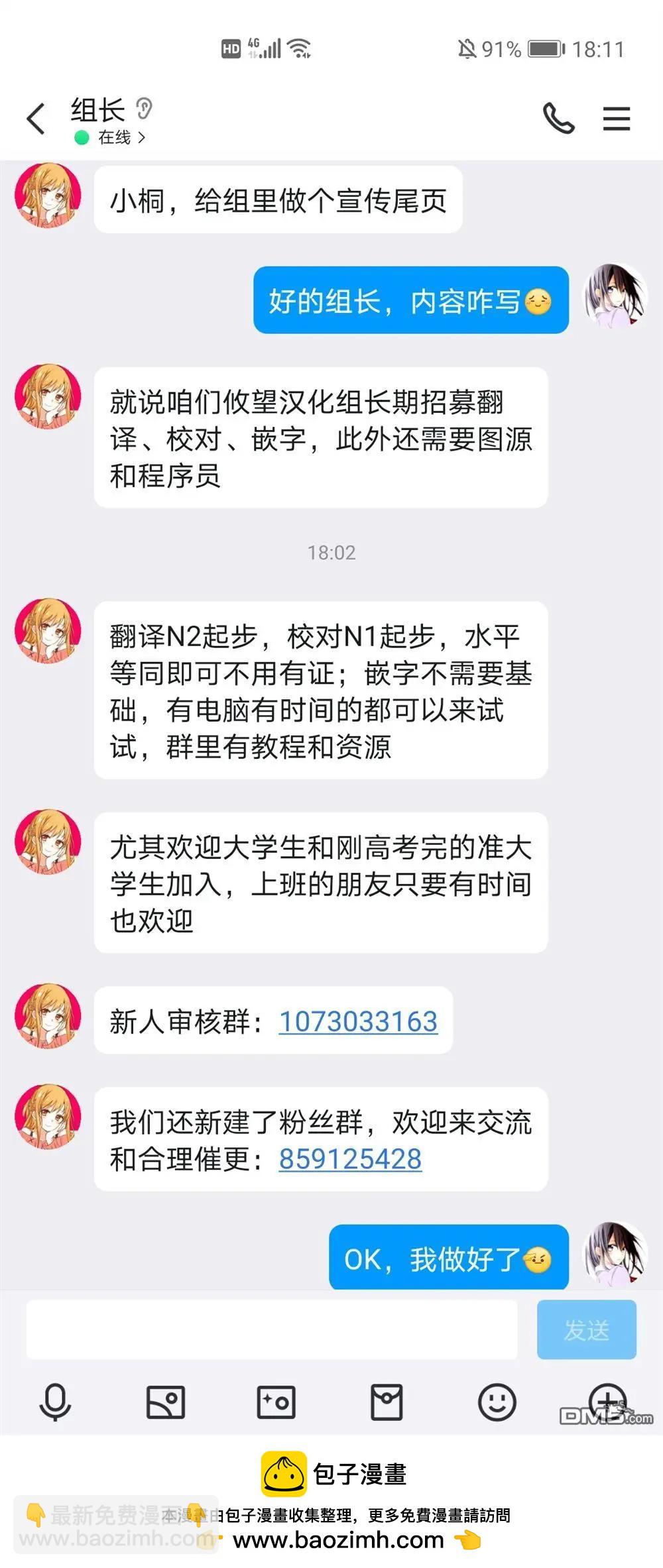
Task: Tap the 发送 send button
Action: [x=586, y=1329]
